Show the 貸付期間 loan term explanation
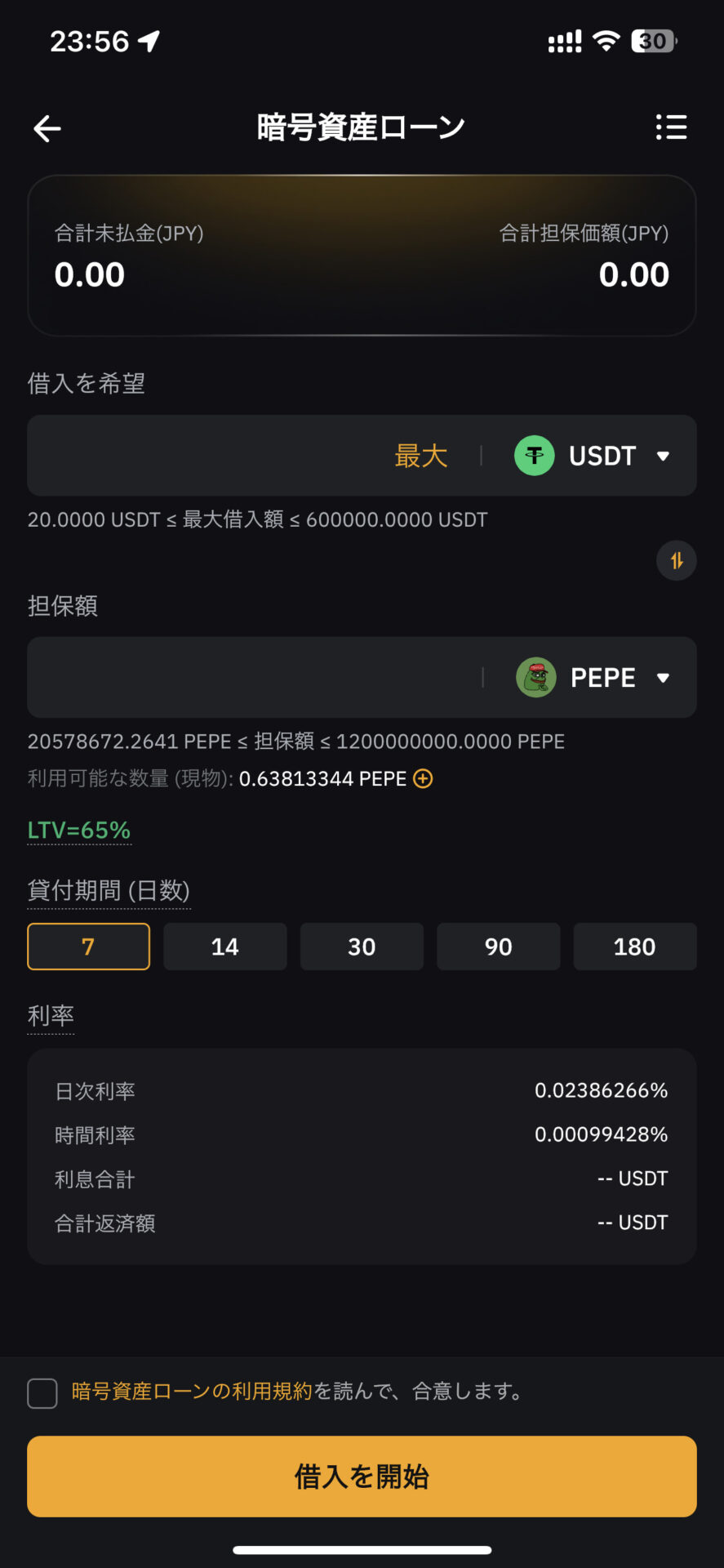 109,891
